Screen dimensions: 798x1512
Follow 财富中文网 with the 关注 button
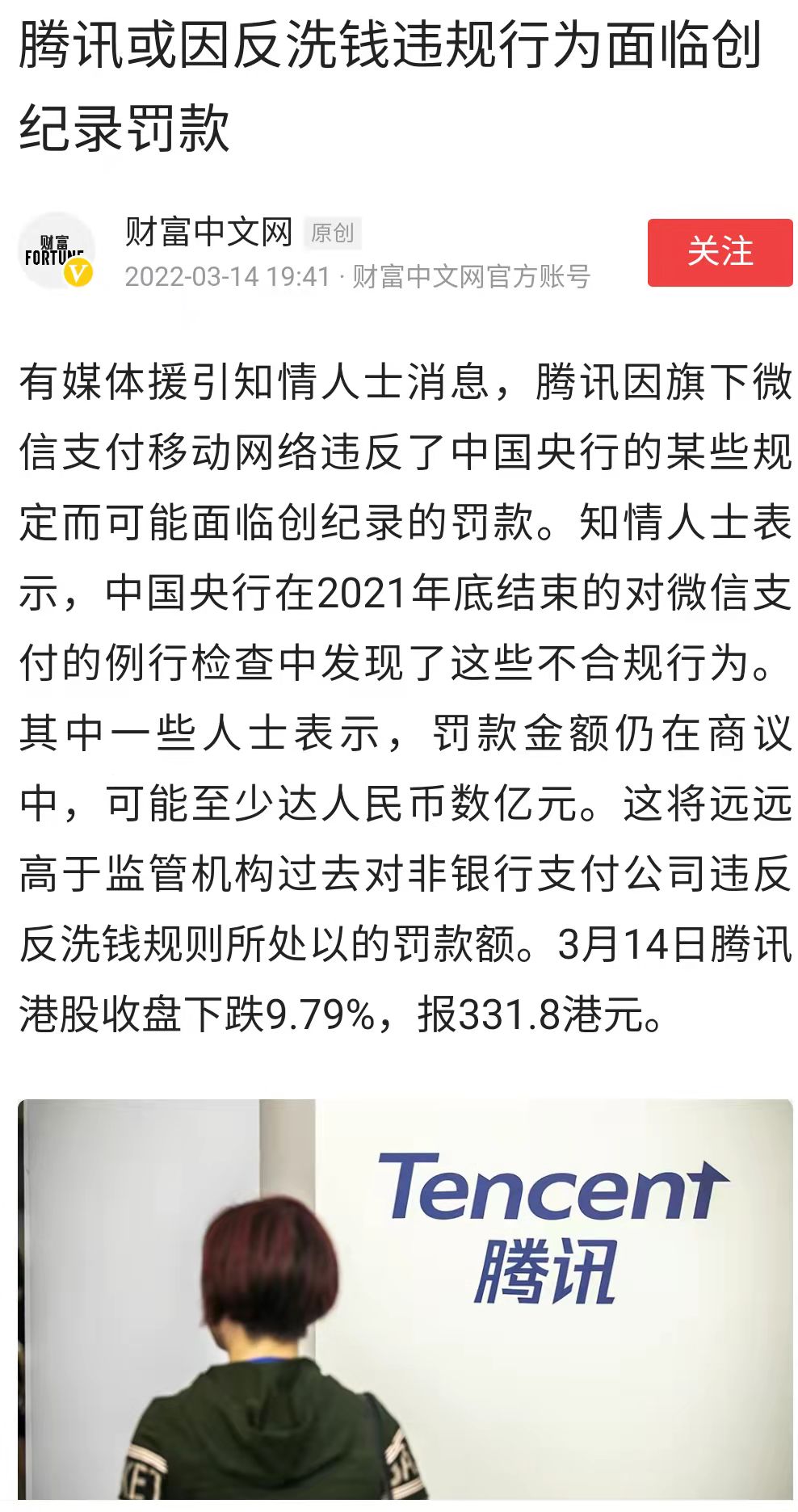click(x=719, y=252)
